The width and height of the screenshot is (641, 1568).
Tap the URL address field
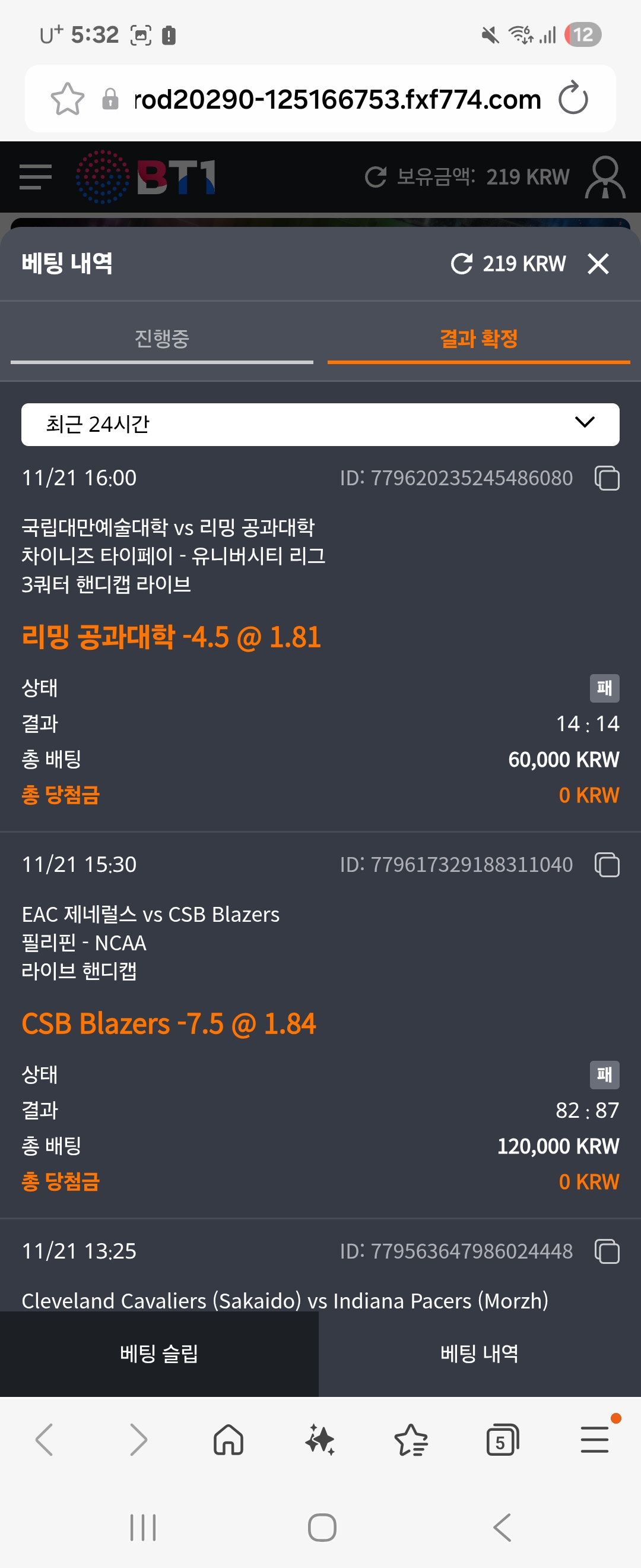point(338,99)
